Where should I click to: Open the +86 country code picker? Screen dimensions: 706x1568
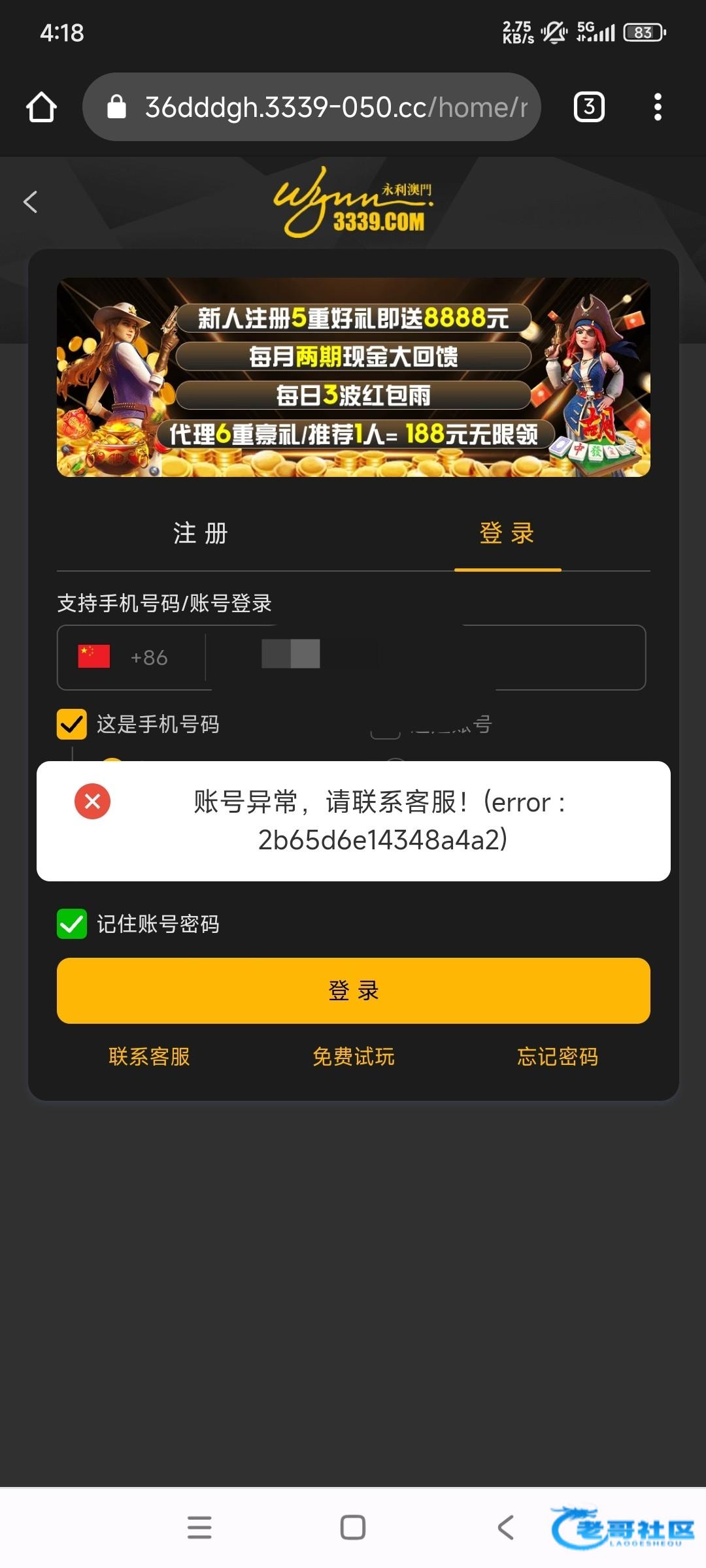pos(131,657)
